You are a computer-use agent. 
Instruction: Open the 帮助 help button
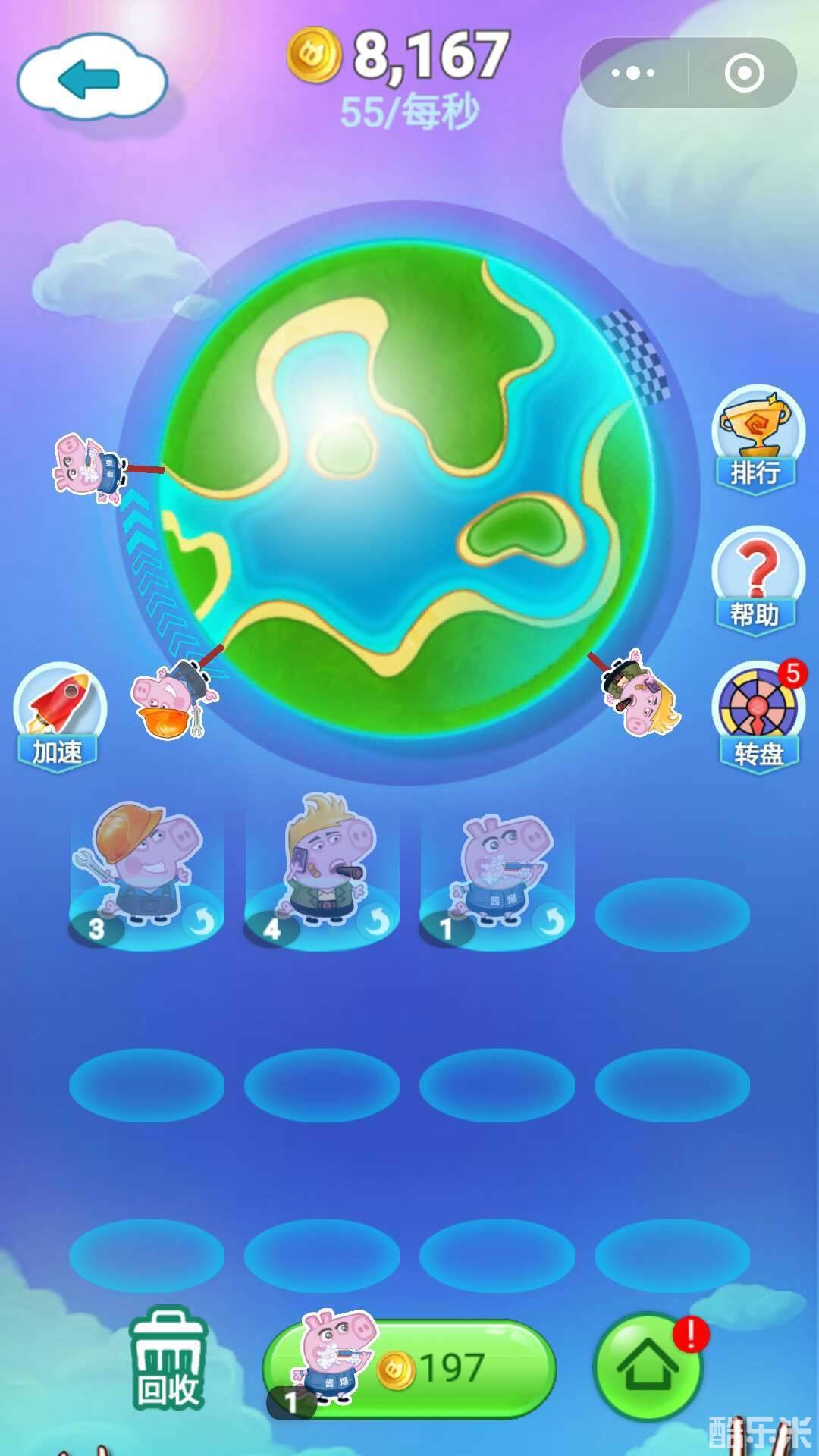(756, 582)
